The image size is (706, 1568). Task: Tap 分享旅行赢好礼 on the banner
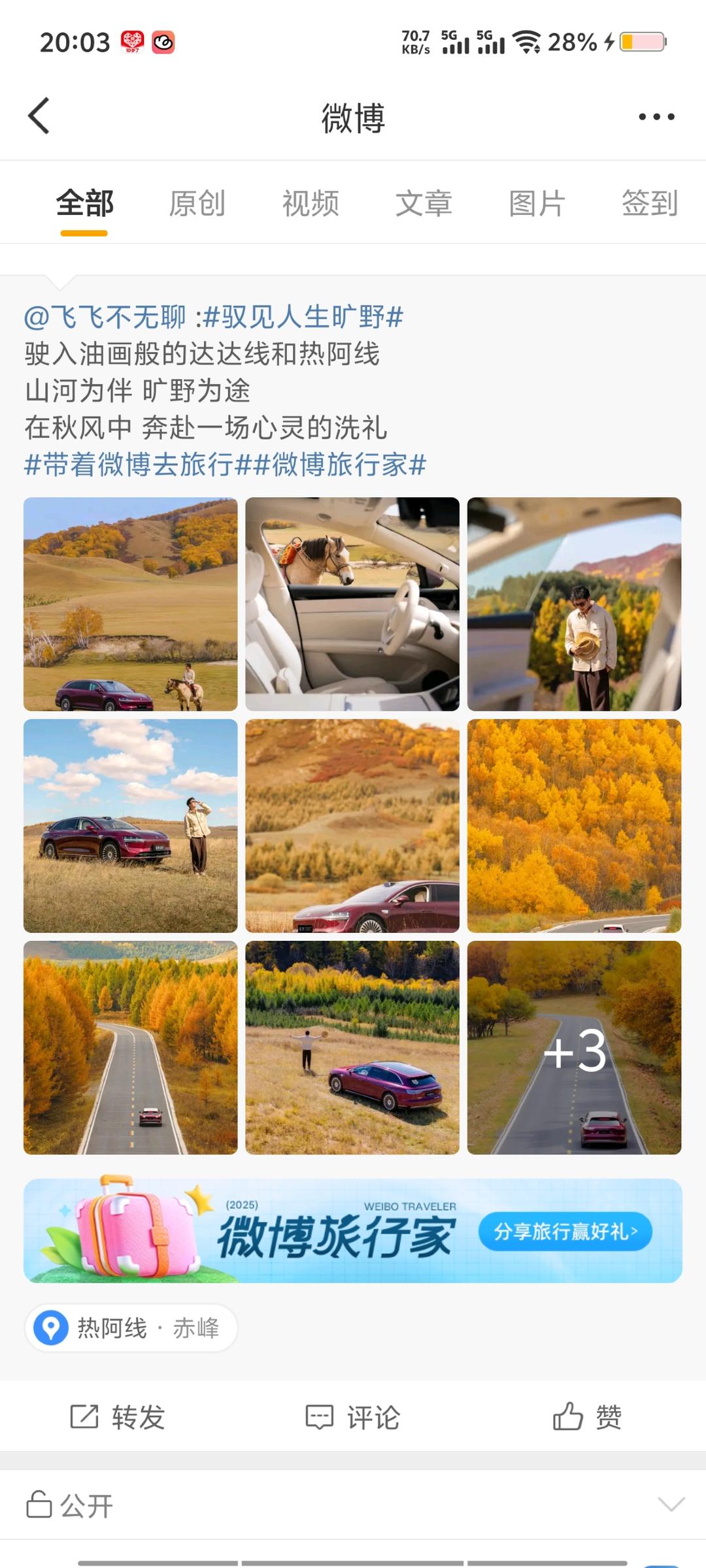click(565, 1232)
